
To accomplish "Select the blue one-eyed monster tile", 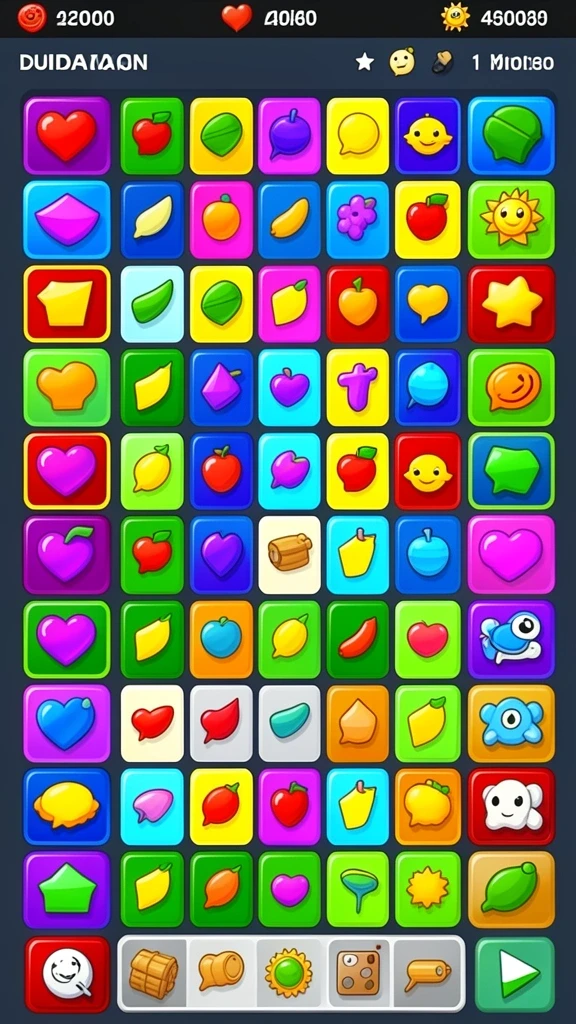I will [x=511, y=723].
